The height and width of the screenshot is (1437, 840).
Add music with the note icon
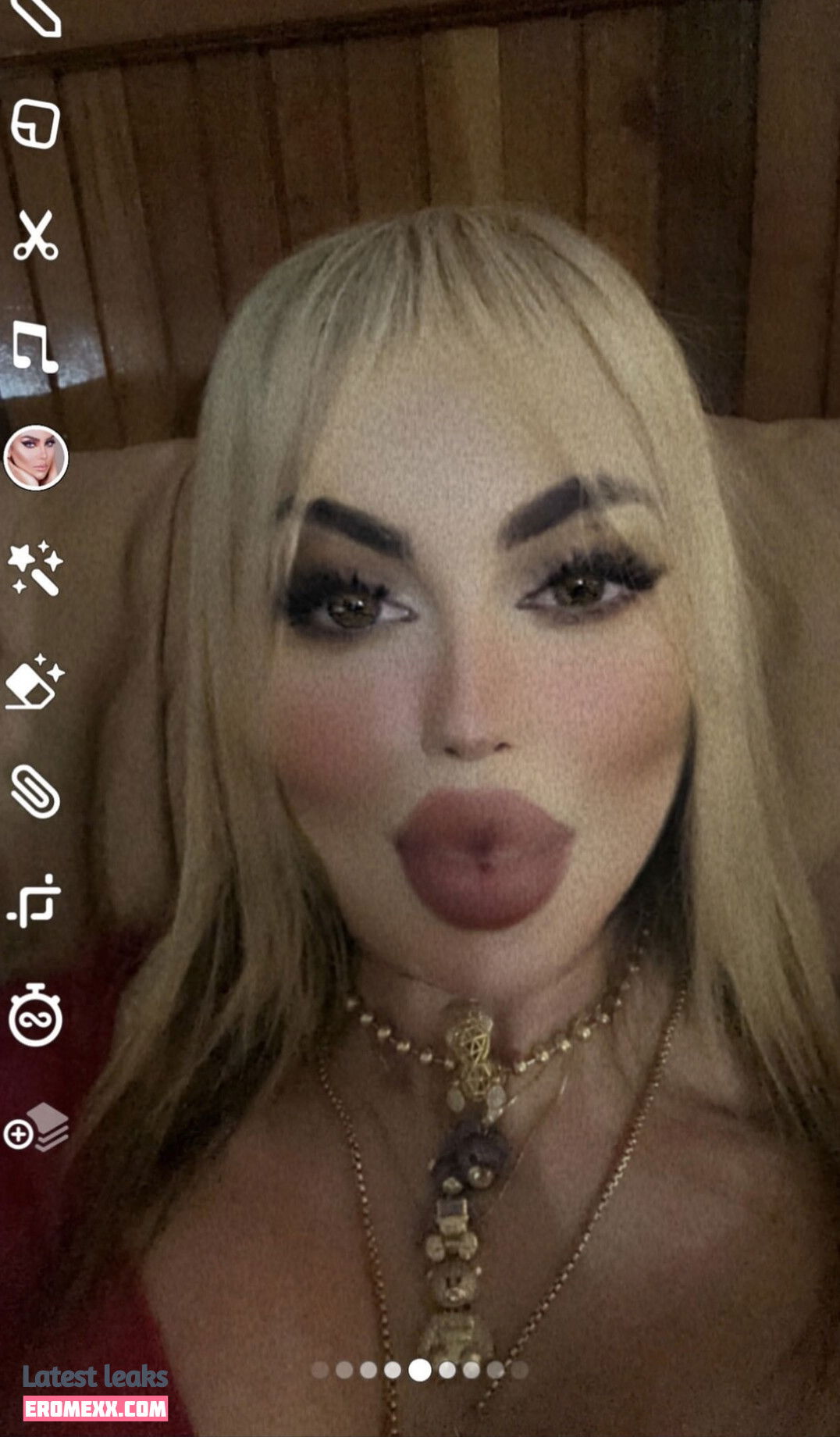[35, 346]
